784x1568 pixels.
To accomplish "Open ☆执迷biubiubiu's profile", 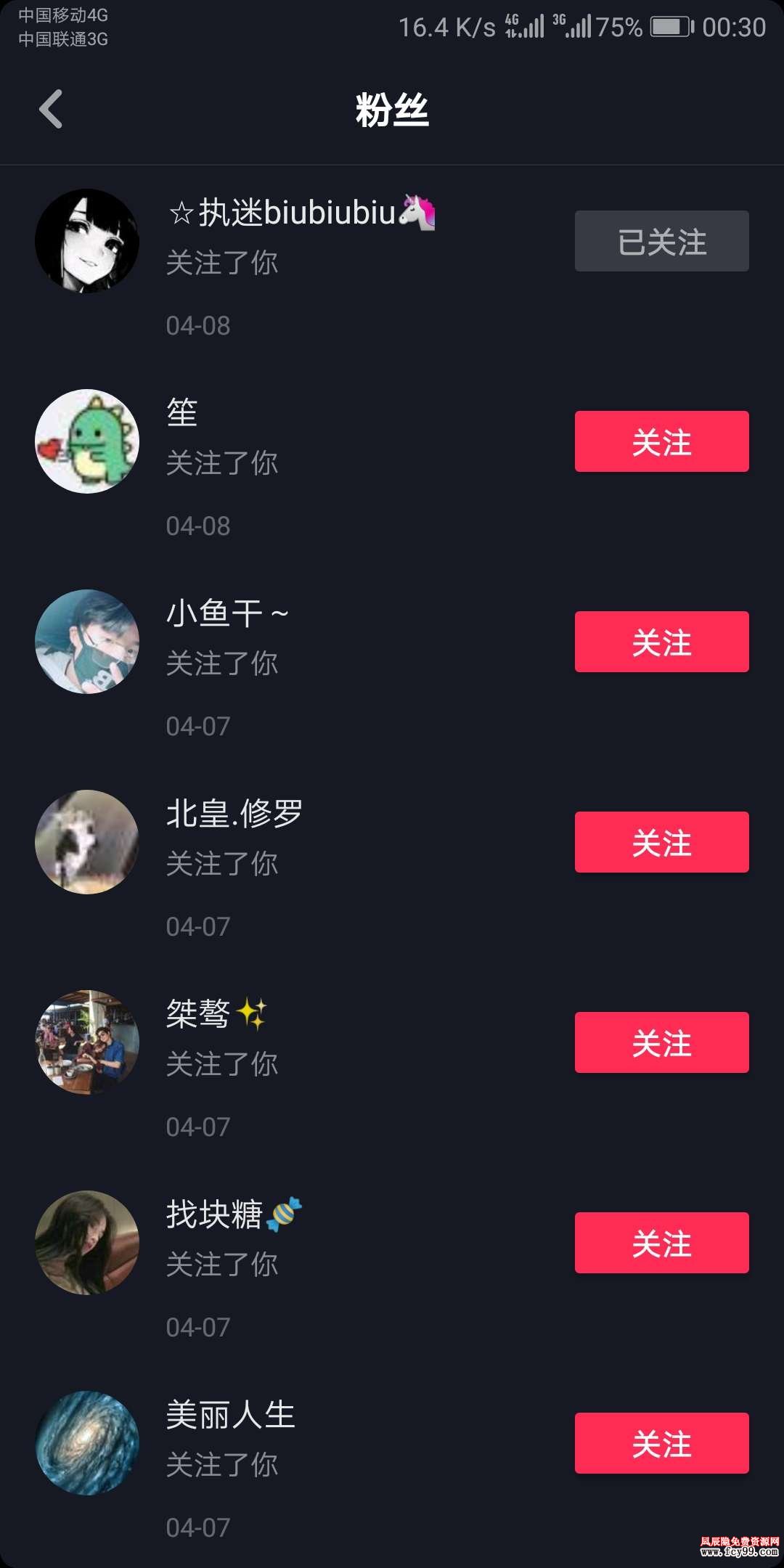I will tap(87, 242).
